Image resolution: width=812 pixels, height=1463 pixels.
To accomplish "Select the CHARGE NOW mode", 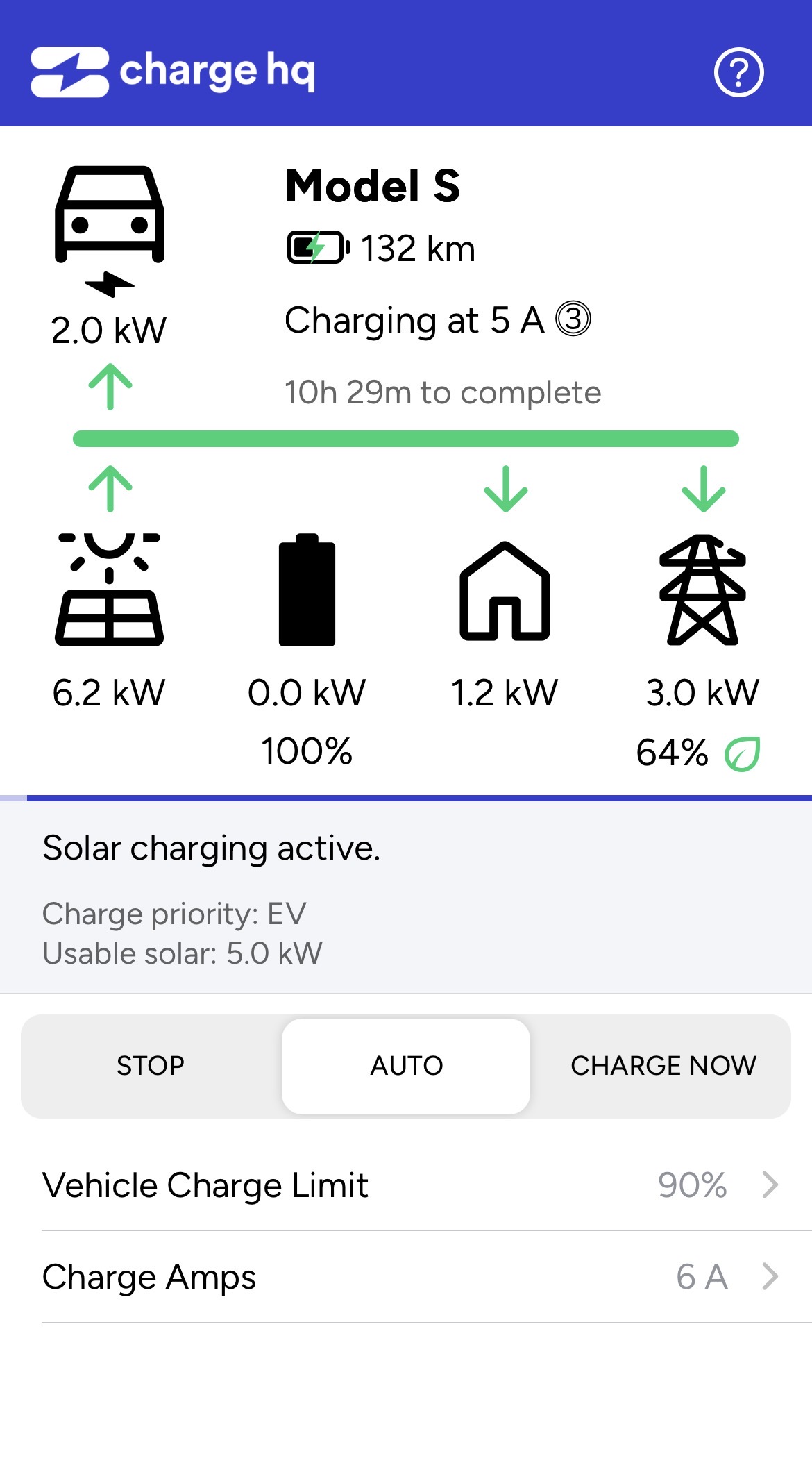I will point(663,1066).
